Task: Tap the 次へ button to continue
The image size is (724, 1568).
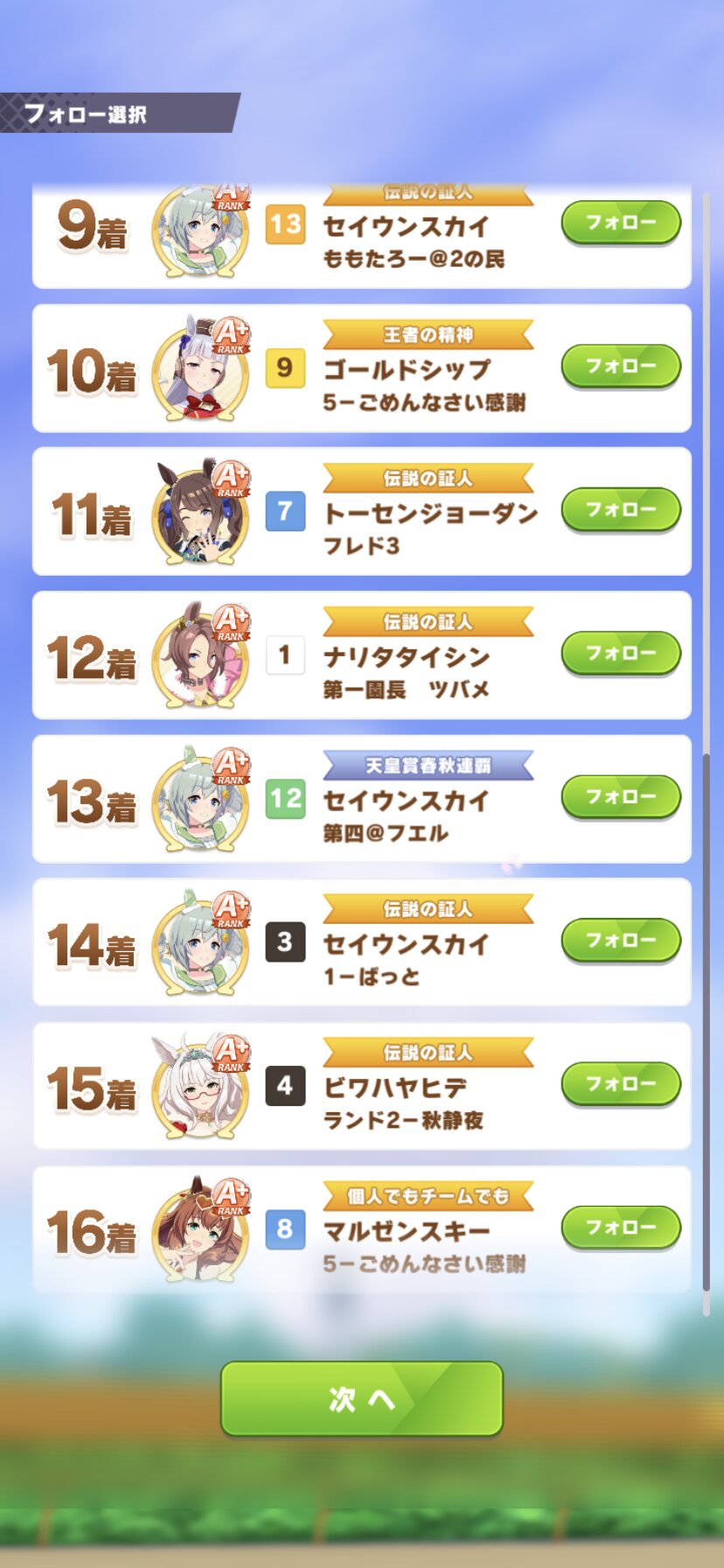Action: coord(362,1398)
